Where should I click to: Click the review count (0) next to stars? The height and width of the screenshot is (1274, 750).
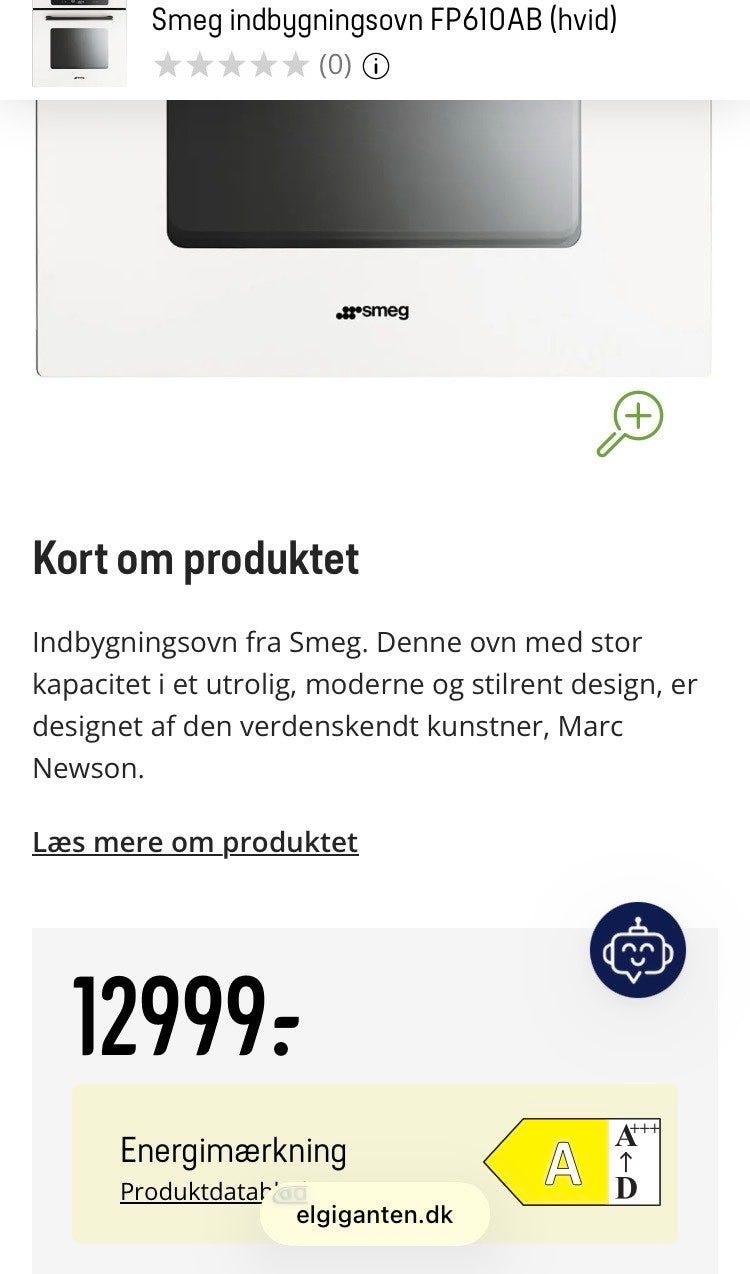tap(336, 66)
